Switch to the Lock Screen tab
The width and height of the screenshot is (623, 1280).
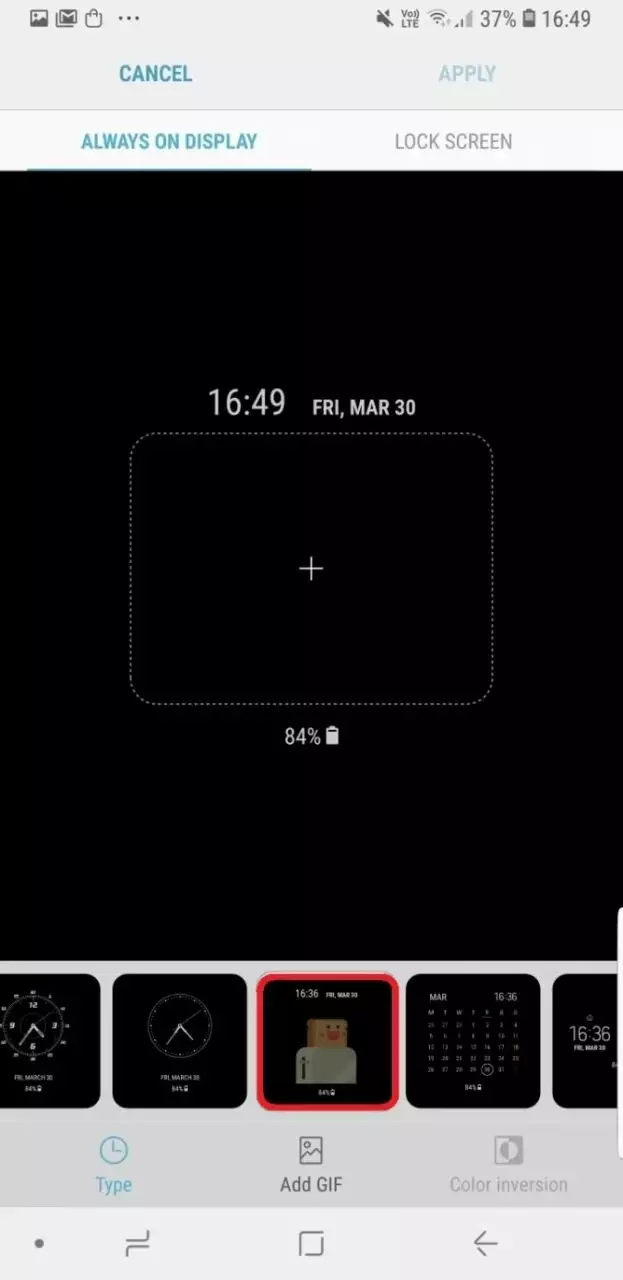coord(453,142)
